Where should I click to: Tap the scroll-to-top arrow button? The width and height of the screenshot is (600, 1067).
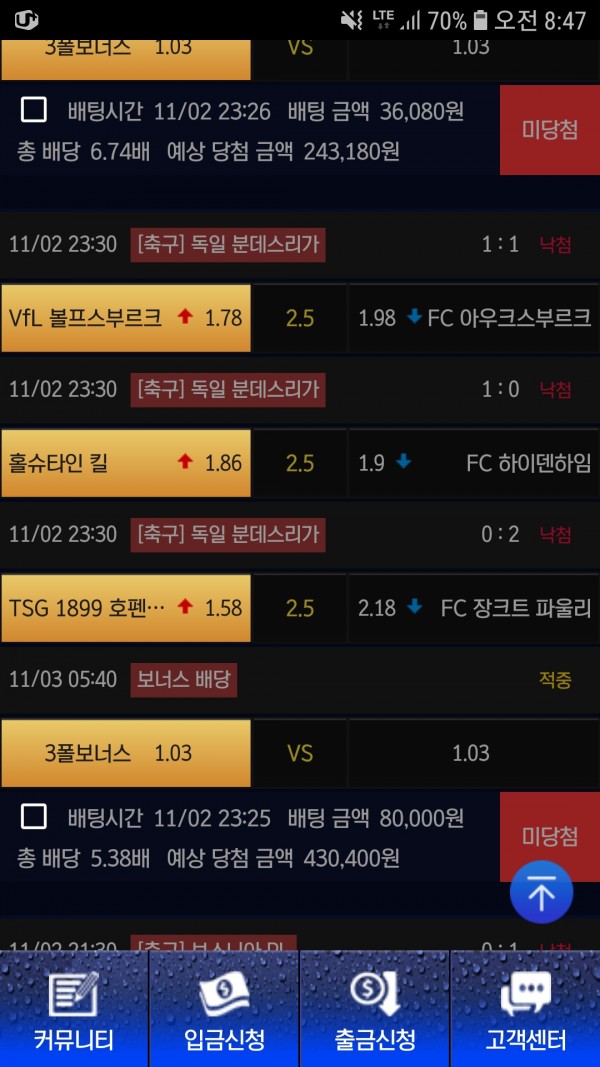point(541,893)
